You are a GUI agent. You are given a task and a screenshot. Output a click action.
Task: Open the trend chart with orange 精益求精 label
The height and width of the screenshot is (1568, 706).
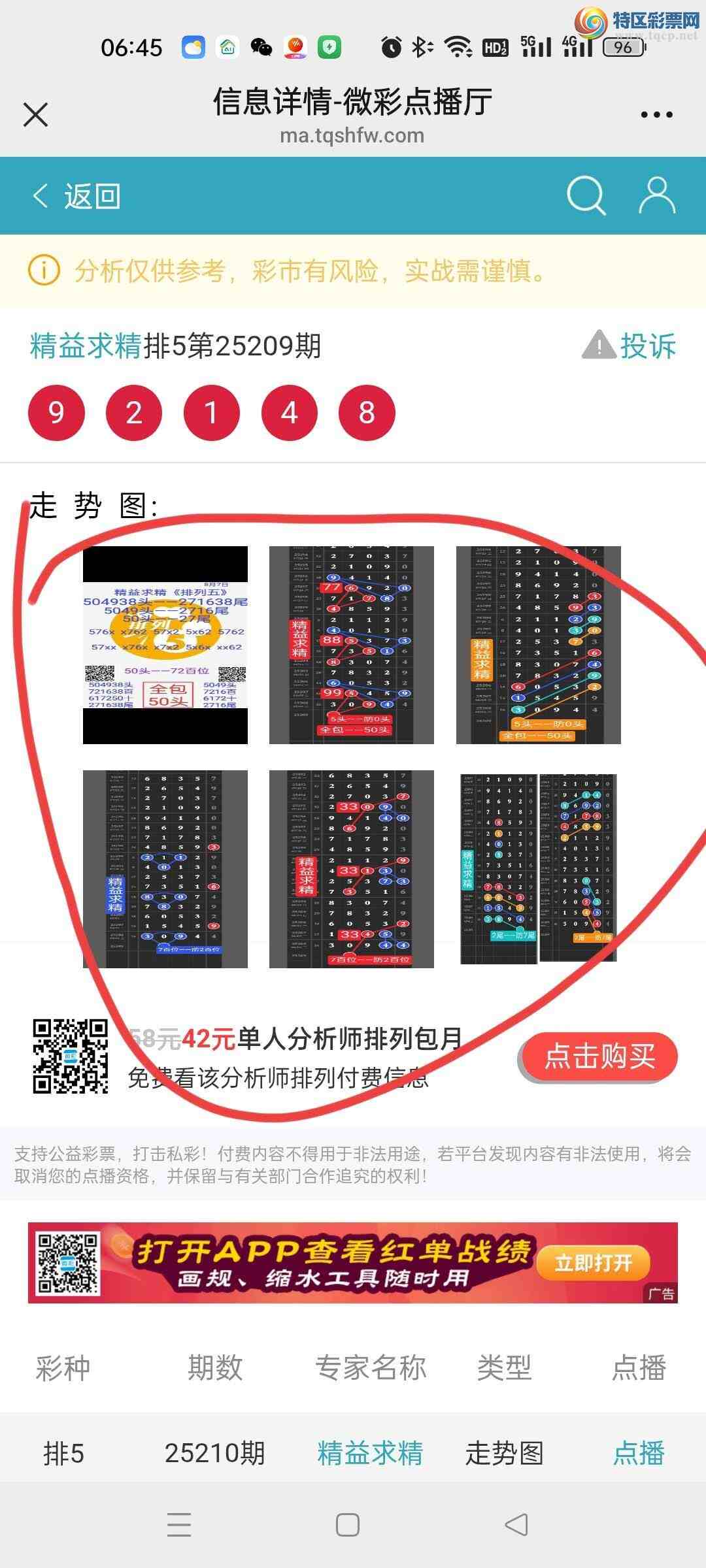click(538, 645)
